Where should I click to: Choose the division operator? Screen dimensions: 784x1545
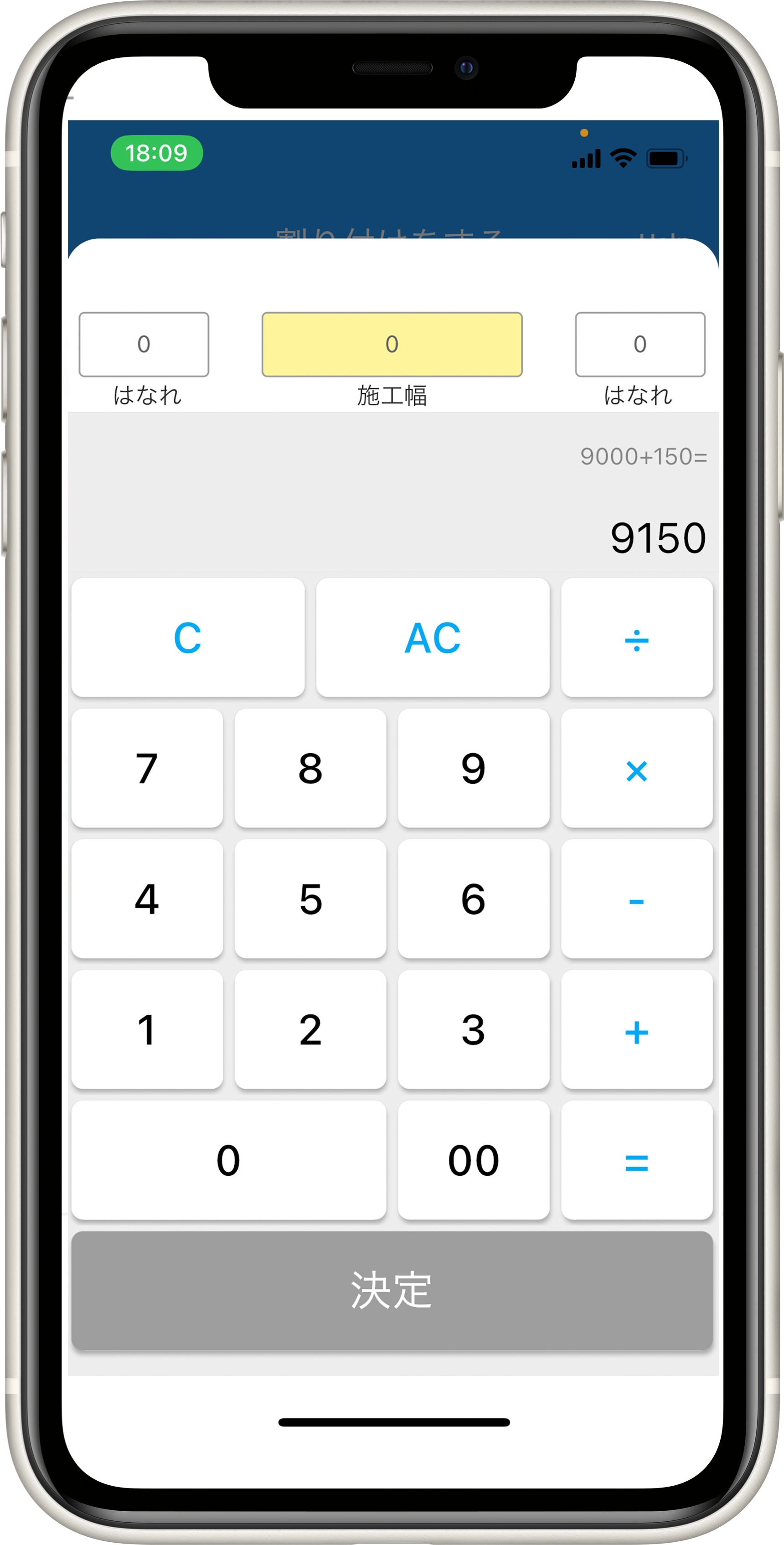637,637
